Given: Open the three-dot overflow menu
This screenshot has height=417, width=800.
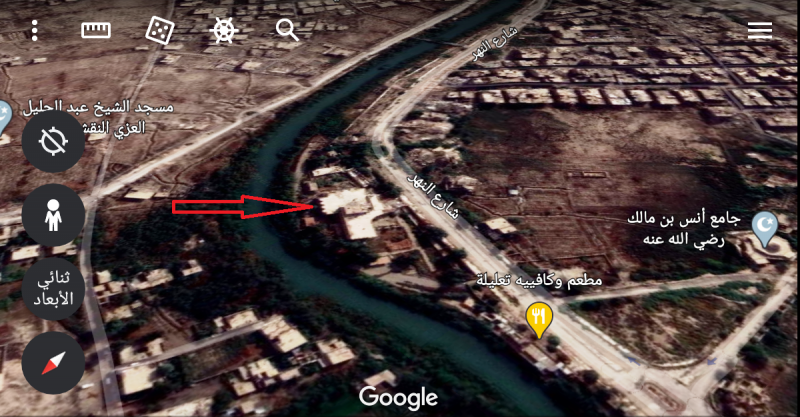Looking at the screenshot, I should tap(34, 30).
